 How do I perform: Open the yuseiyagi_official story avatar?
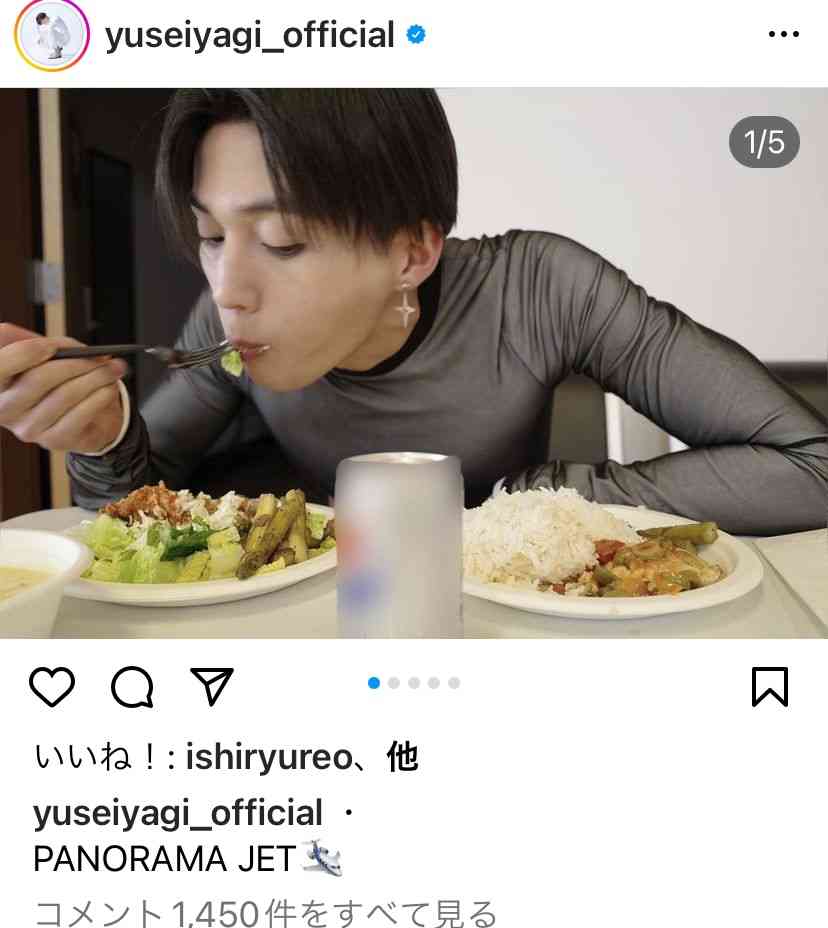click(46, 36)
